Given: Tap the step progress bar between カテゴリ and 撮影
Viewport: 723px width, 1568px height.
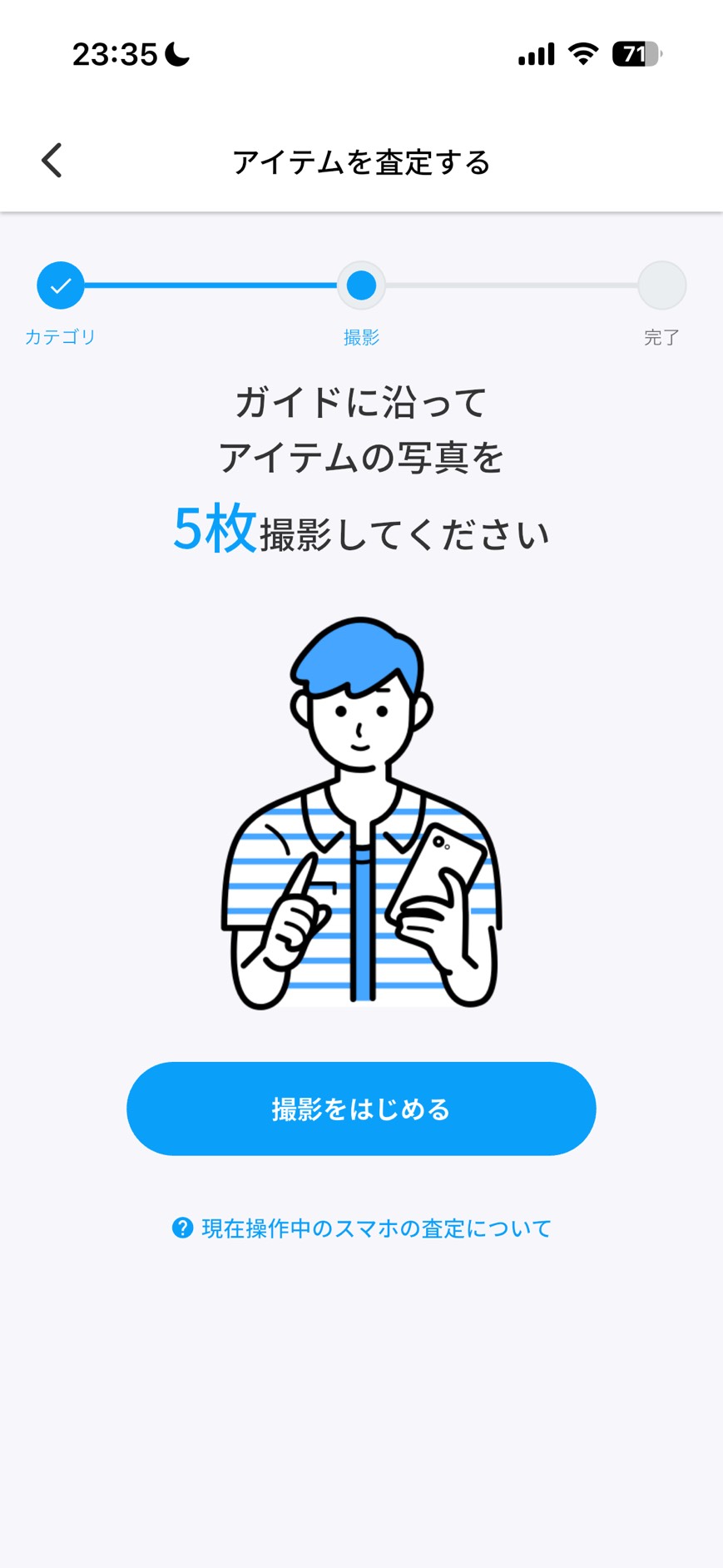Looking at the screenshot, I should click(x=208, y=285).
